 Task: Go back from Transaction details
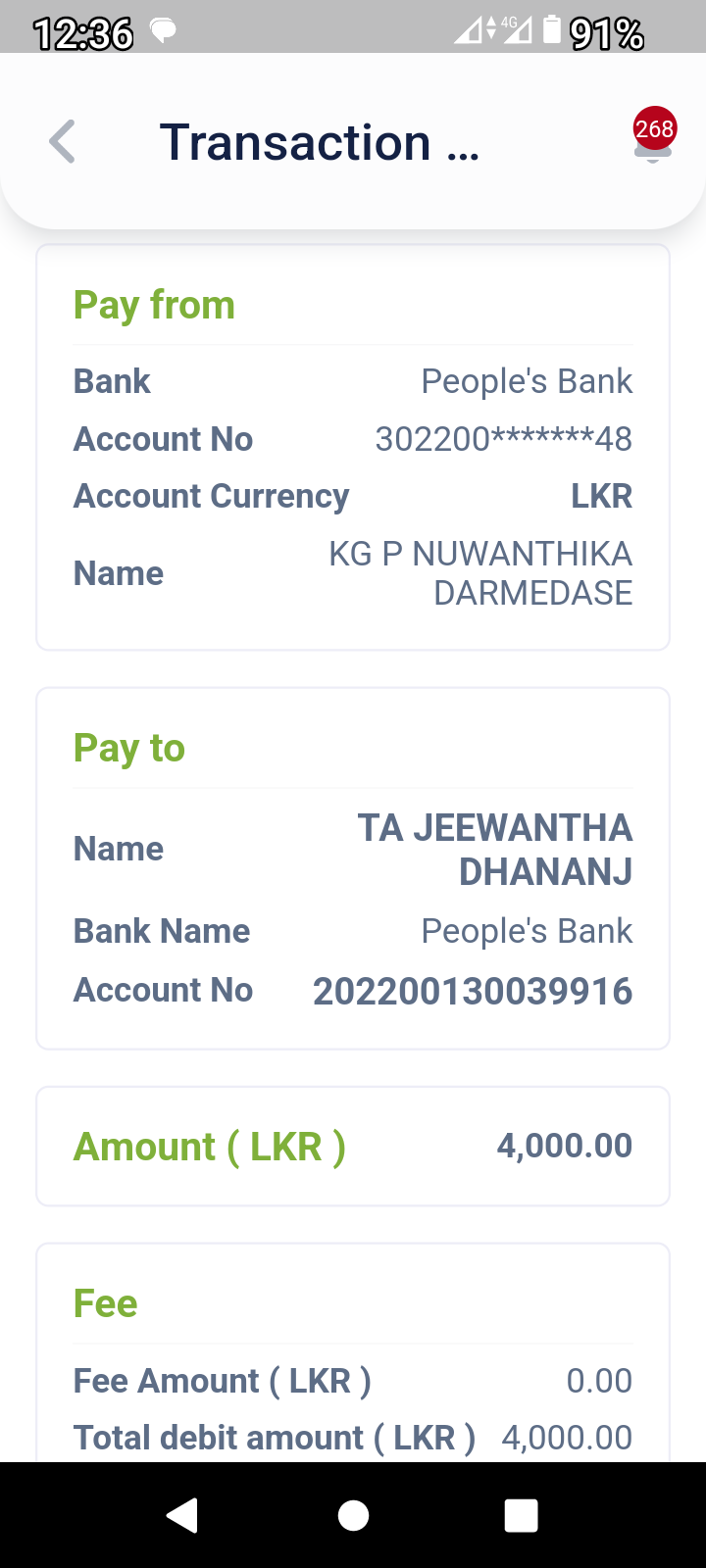click(x=62, y=142)
